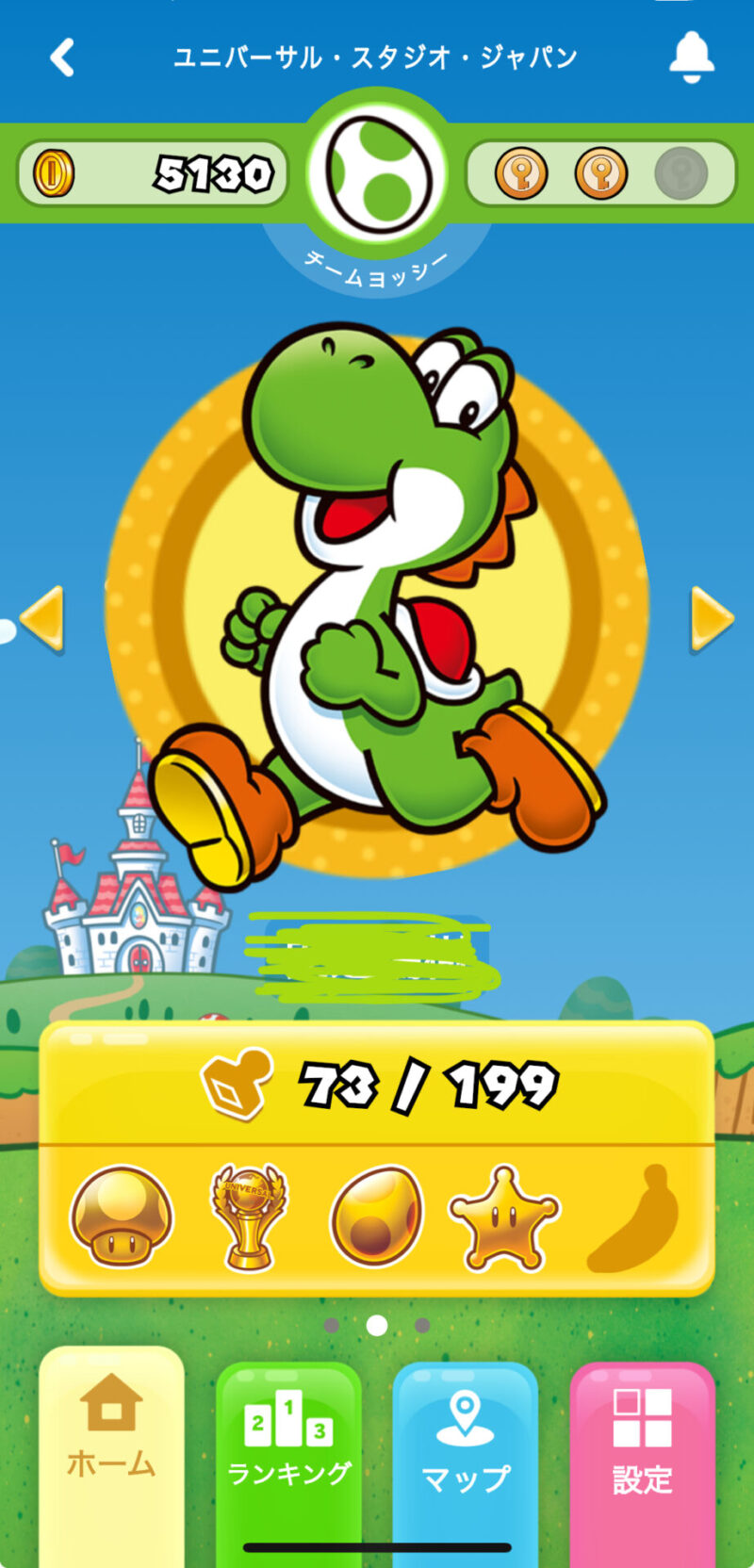This screenshot has width=754, height=1568.
Task: Show the previous character with left arrow
Action: coord(42,619)
